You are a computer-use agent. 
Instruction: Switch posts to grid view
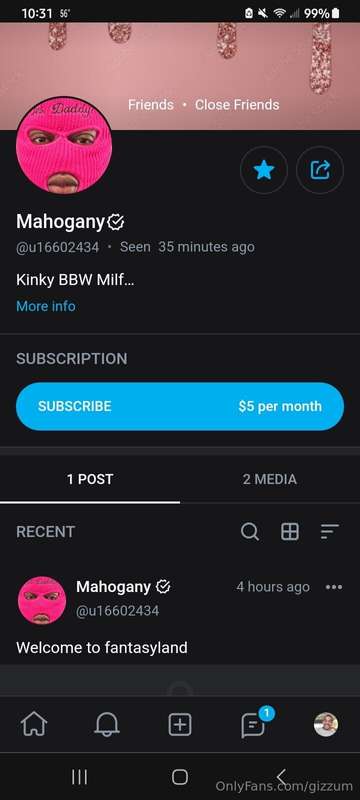[290, 532]
